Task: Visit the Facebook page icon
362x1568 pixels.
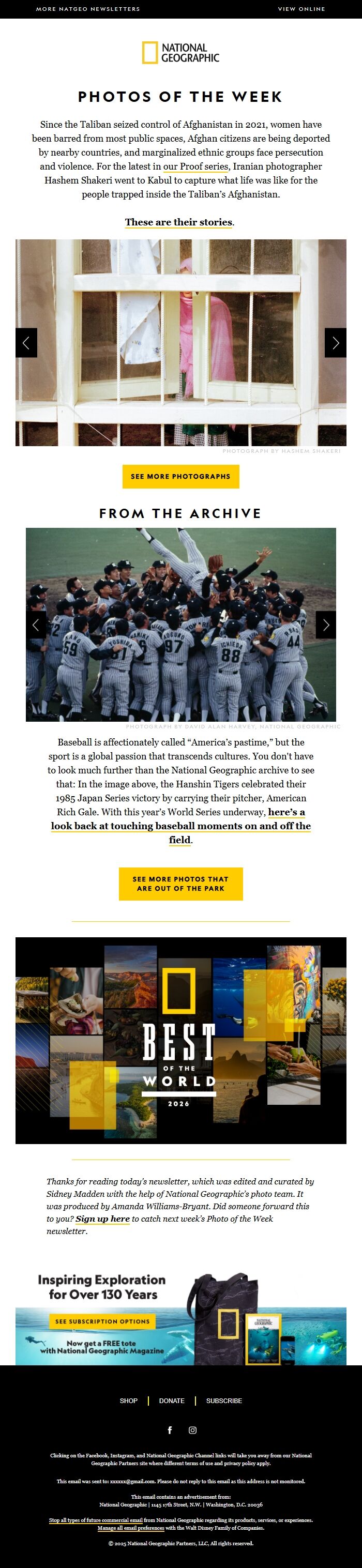Action: click(170, 1430)
